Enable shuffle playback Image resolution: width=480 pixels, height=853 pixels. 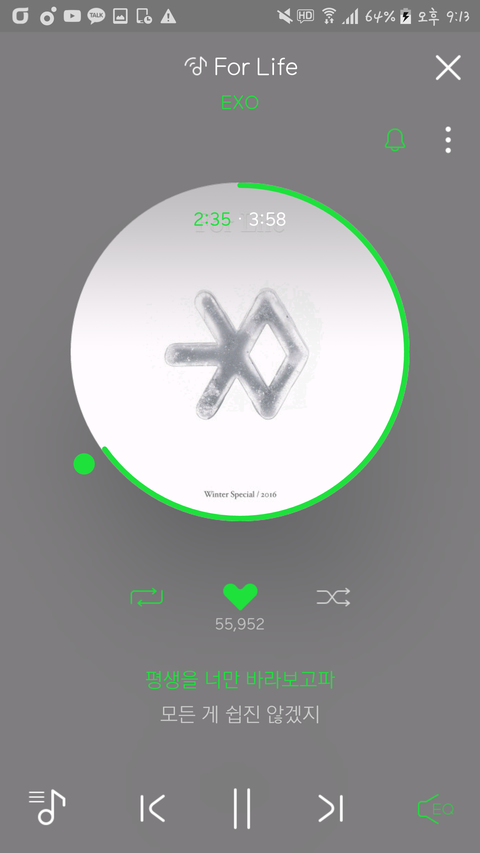click(x=333, y=597)
